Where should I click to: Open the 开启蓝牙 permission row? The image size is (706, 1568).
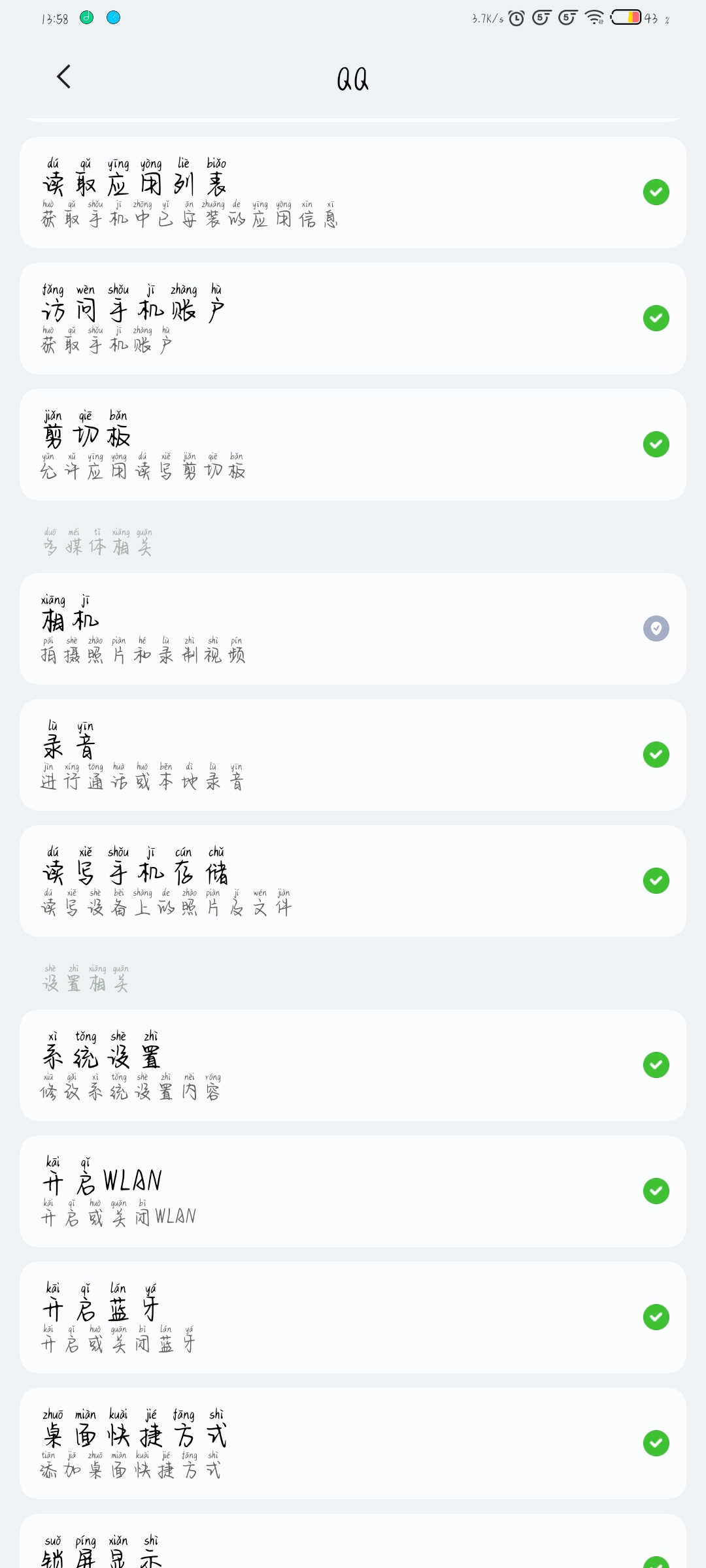coord(353,1317)
